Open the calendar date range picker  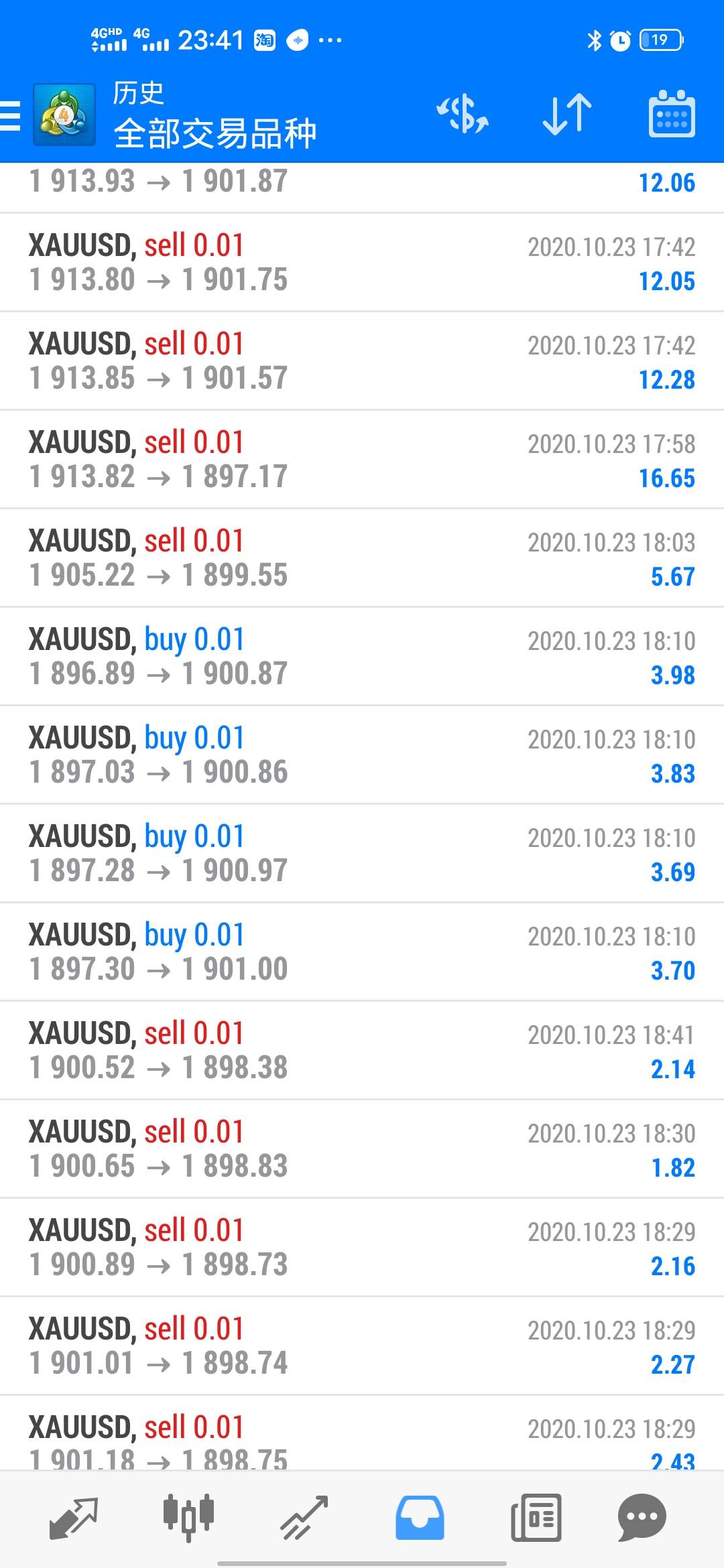672,114
